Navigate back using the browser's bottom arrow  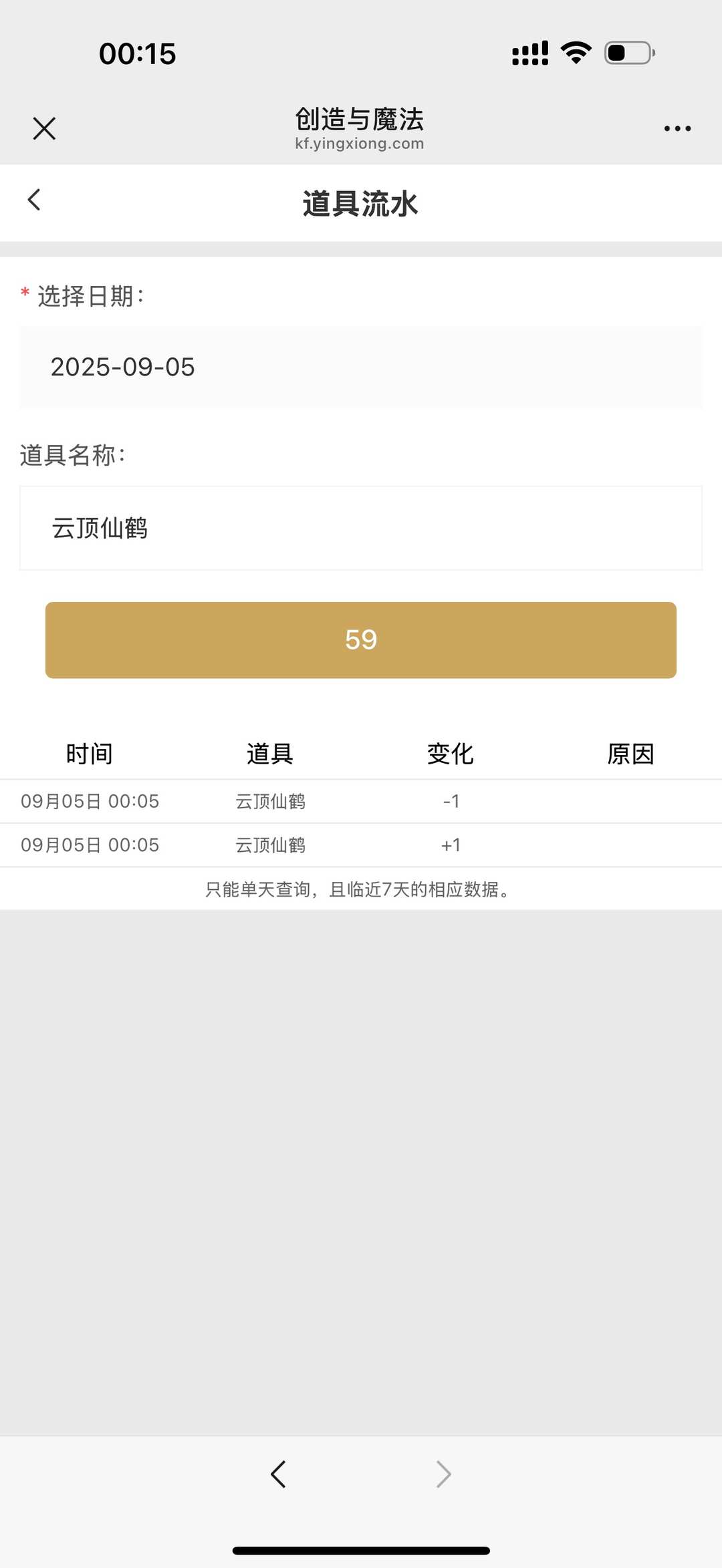(x=278, y=1474)
